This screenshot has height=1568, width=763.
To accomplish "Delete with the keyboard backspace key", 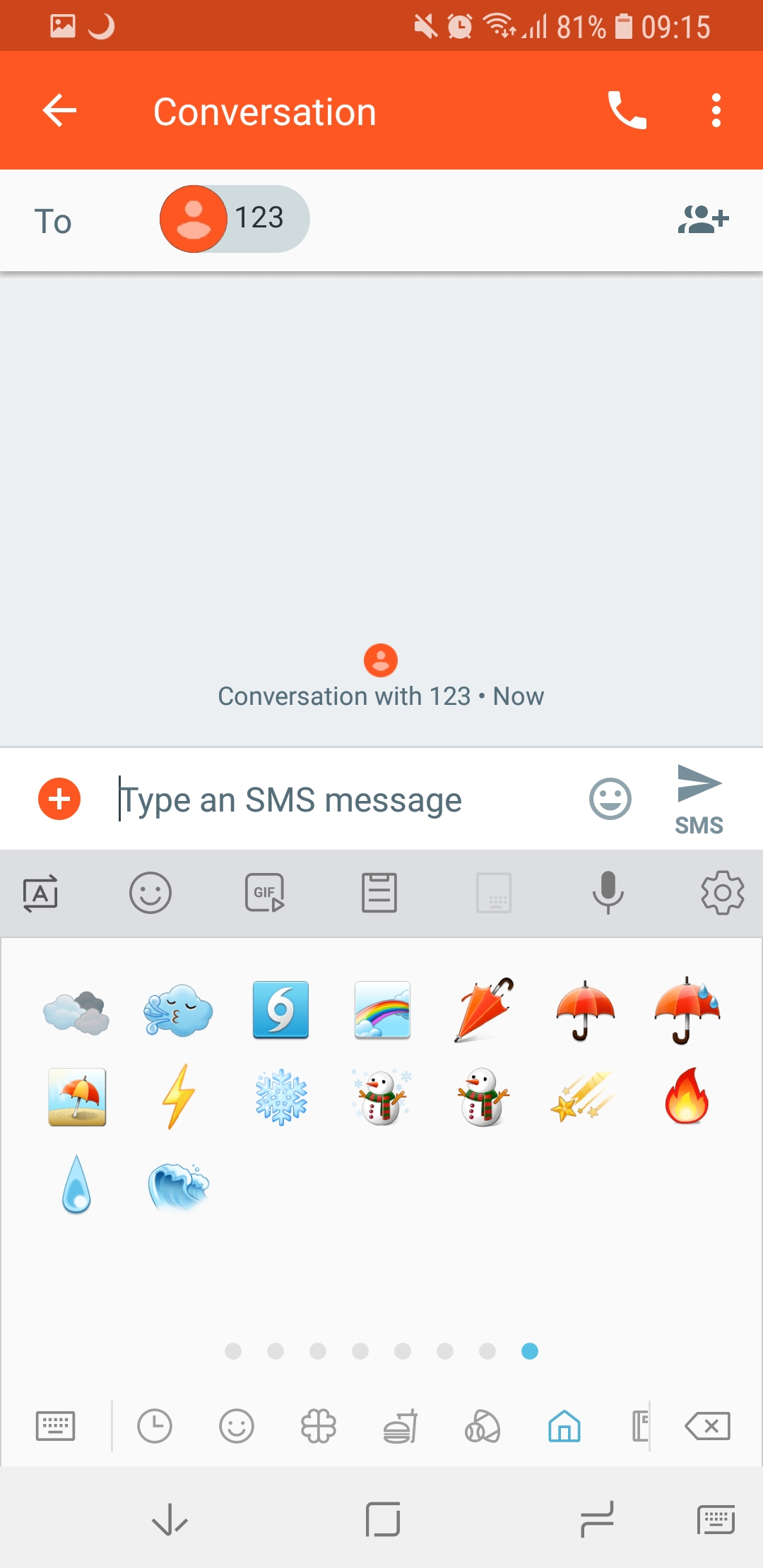I will [708, 1426].
